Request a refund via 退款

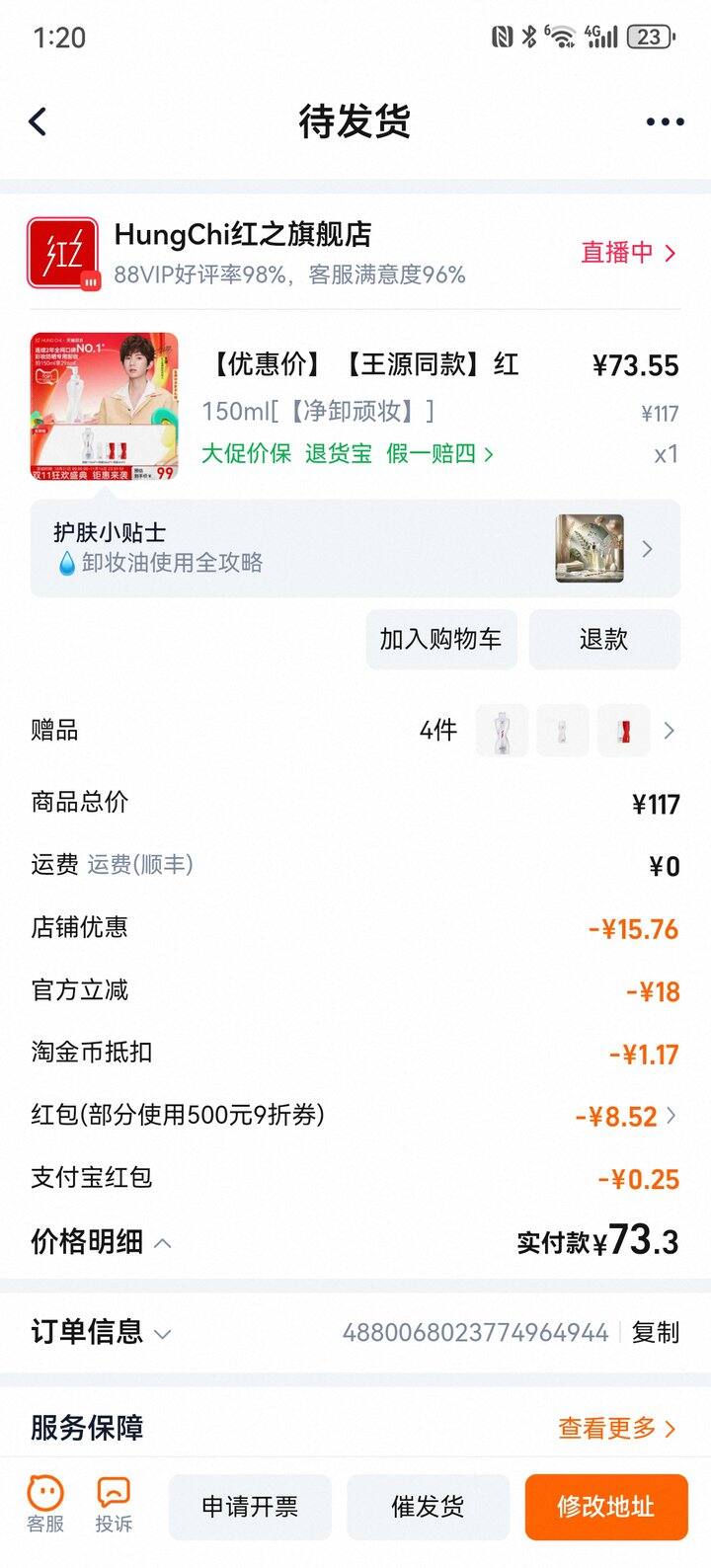[604, 639]
